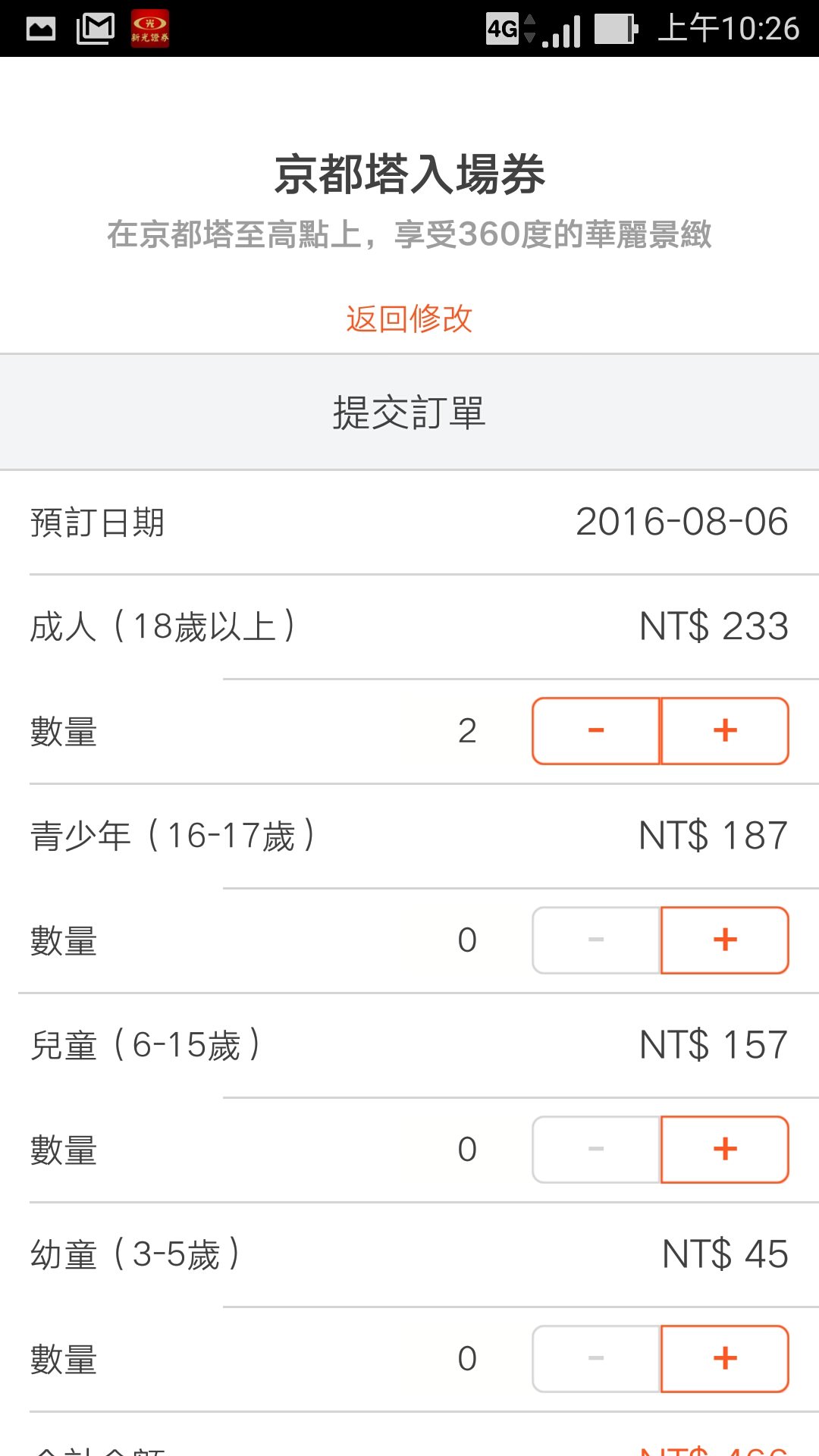Add one child (兒童) ticket
Viewport: 819px width, 1456px height.
pyautogui.click(x=725, y=1150)
